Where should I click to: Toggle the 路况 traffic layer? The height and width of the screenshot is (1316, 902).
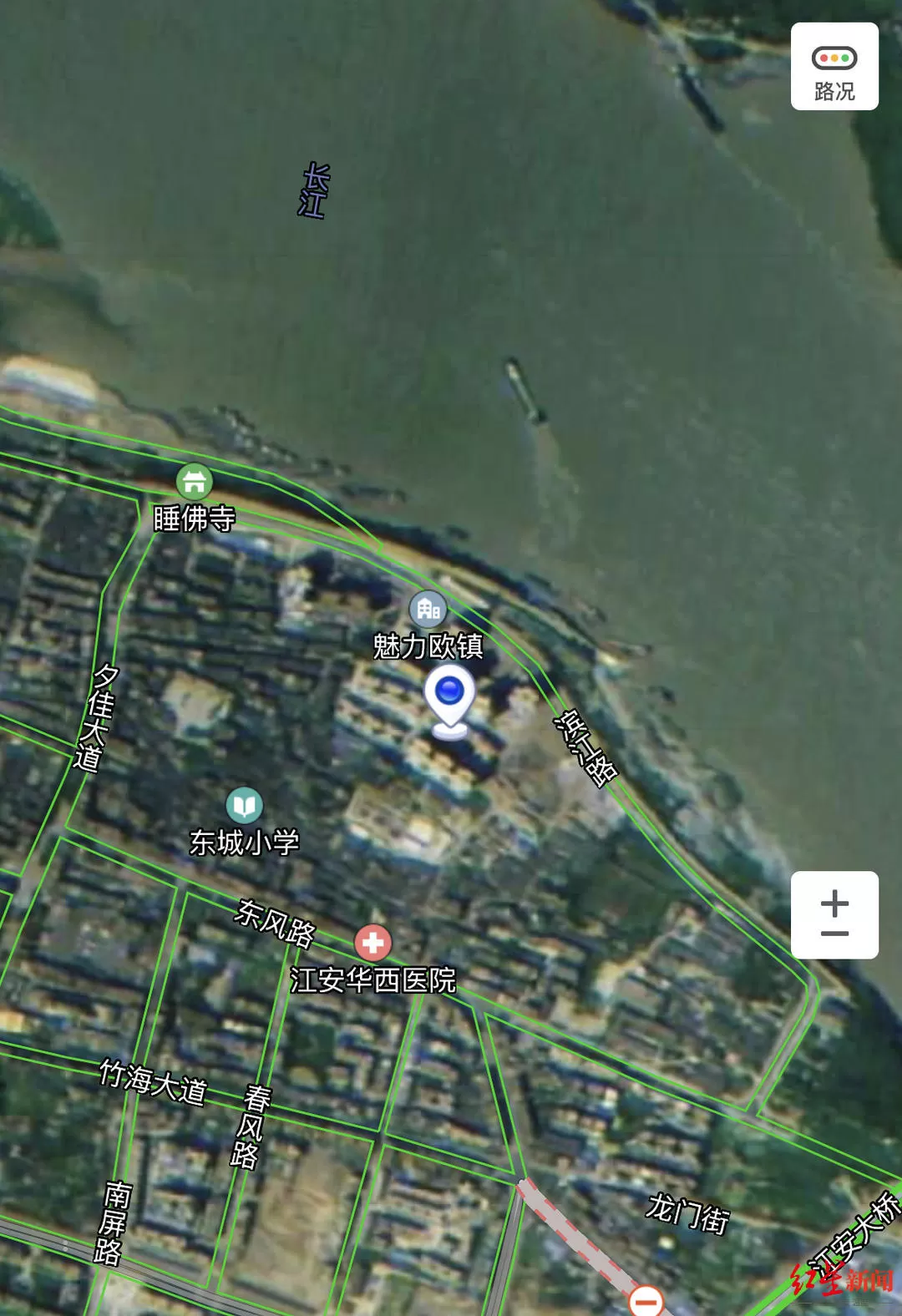[x=834, y=67]
